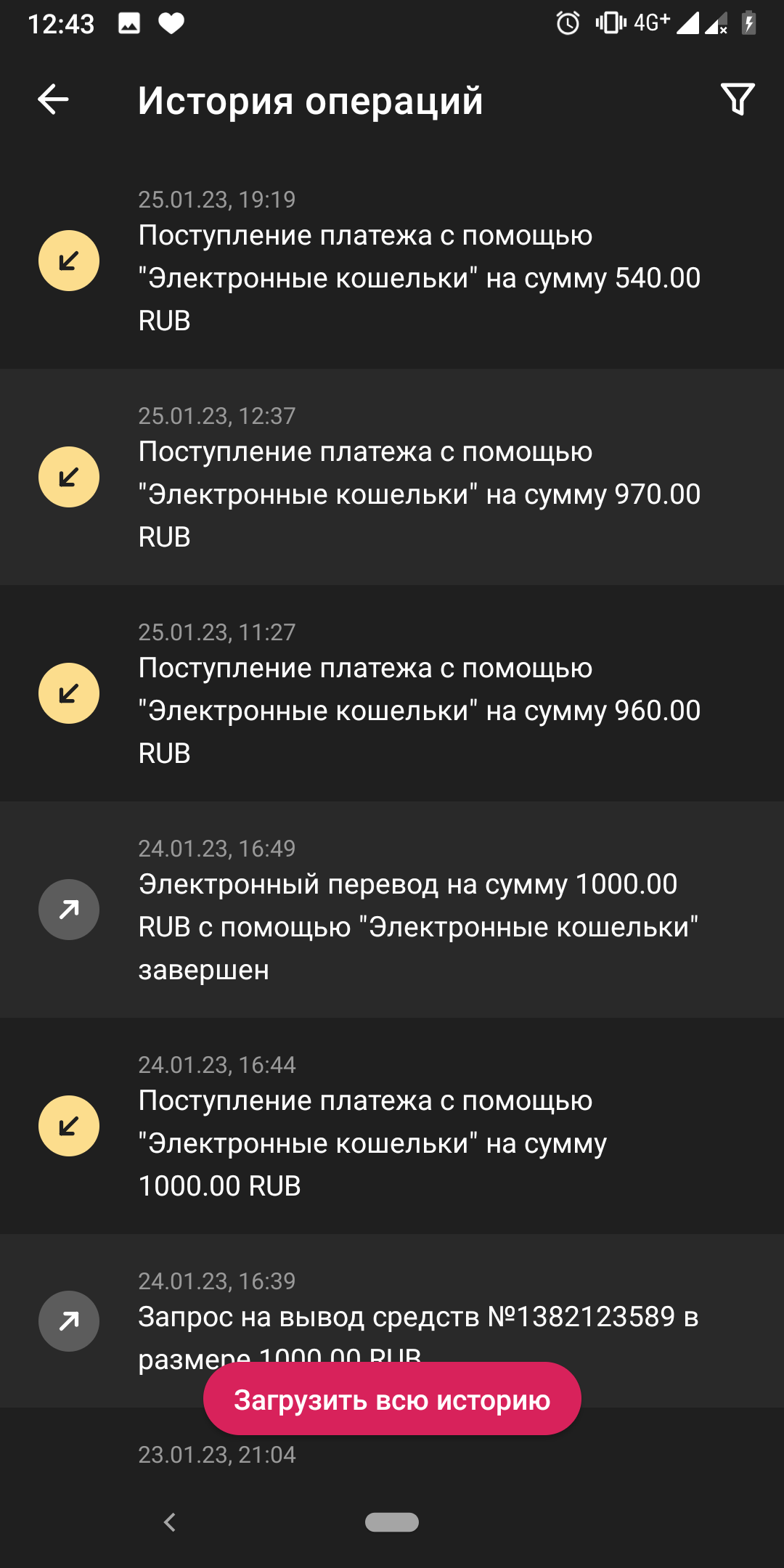The height and width of the screenshot is (1568, 784).
Task: Tap the system home pill
Action: click(x=392, y=1522)
